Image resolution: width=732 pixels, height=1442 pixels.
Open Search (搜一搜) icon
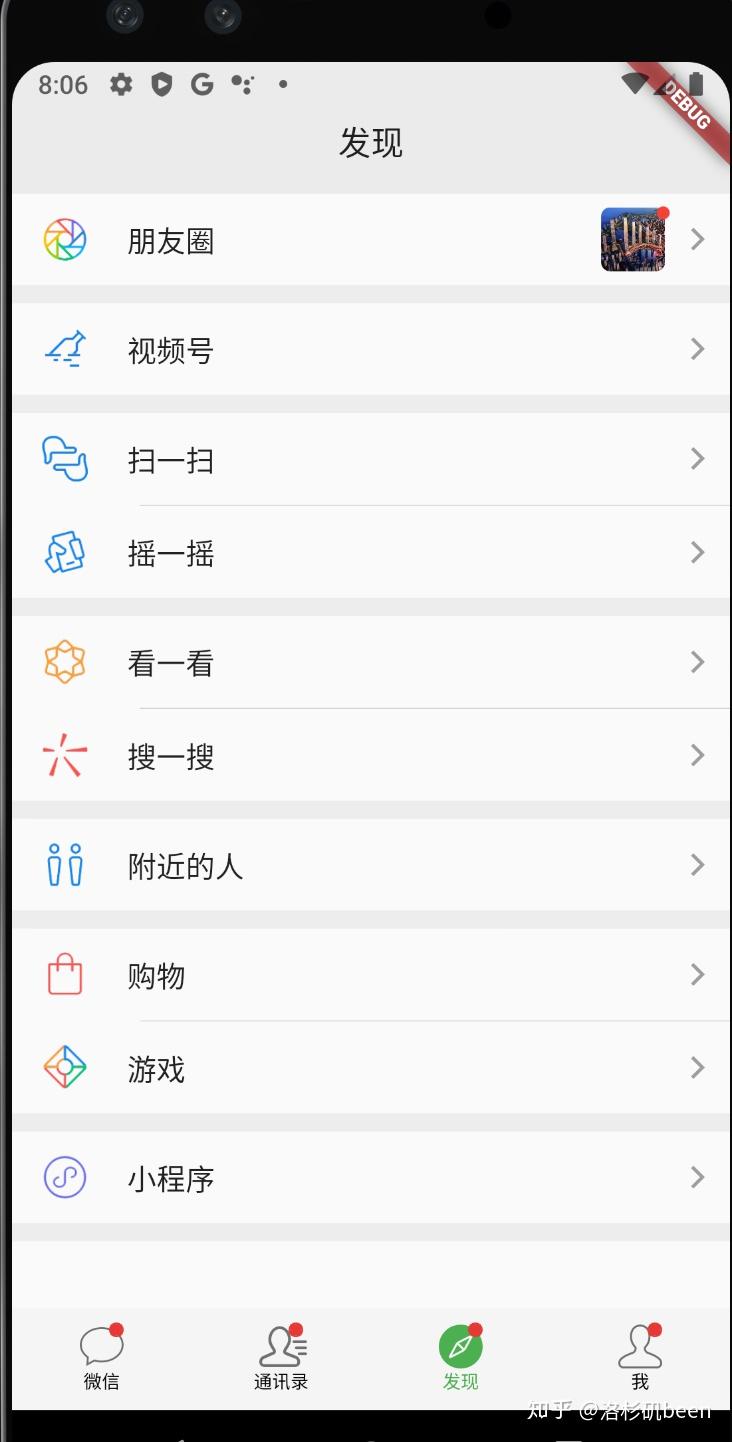tap(64, 755)
